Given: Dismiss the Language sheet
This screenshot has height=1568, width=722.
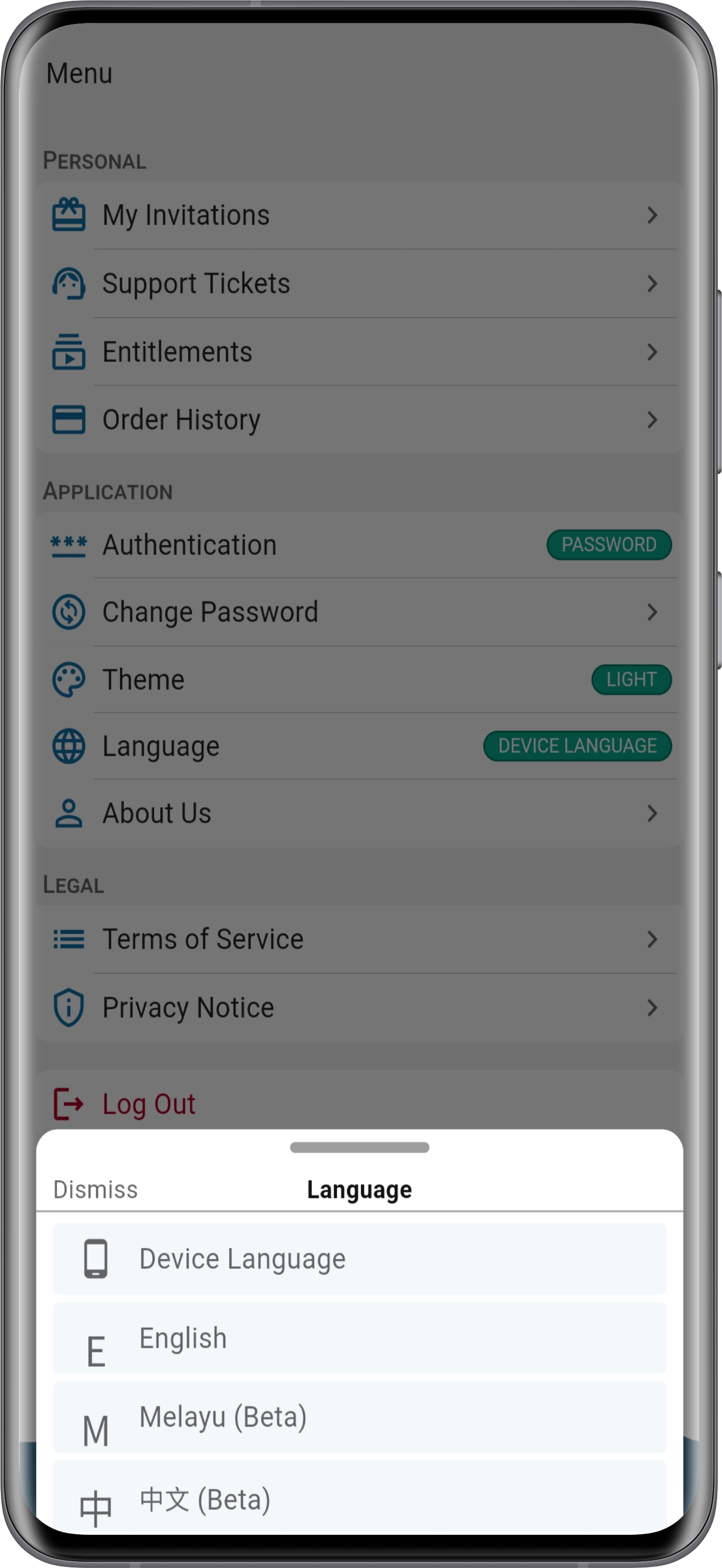Looking at the screenshot, I should click(x=95, y=1189).
